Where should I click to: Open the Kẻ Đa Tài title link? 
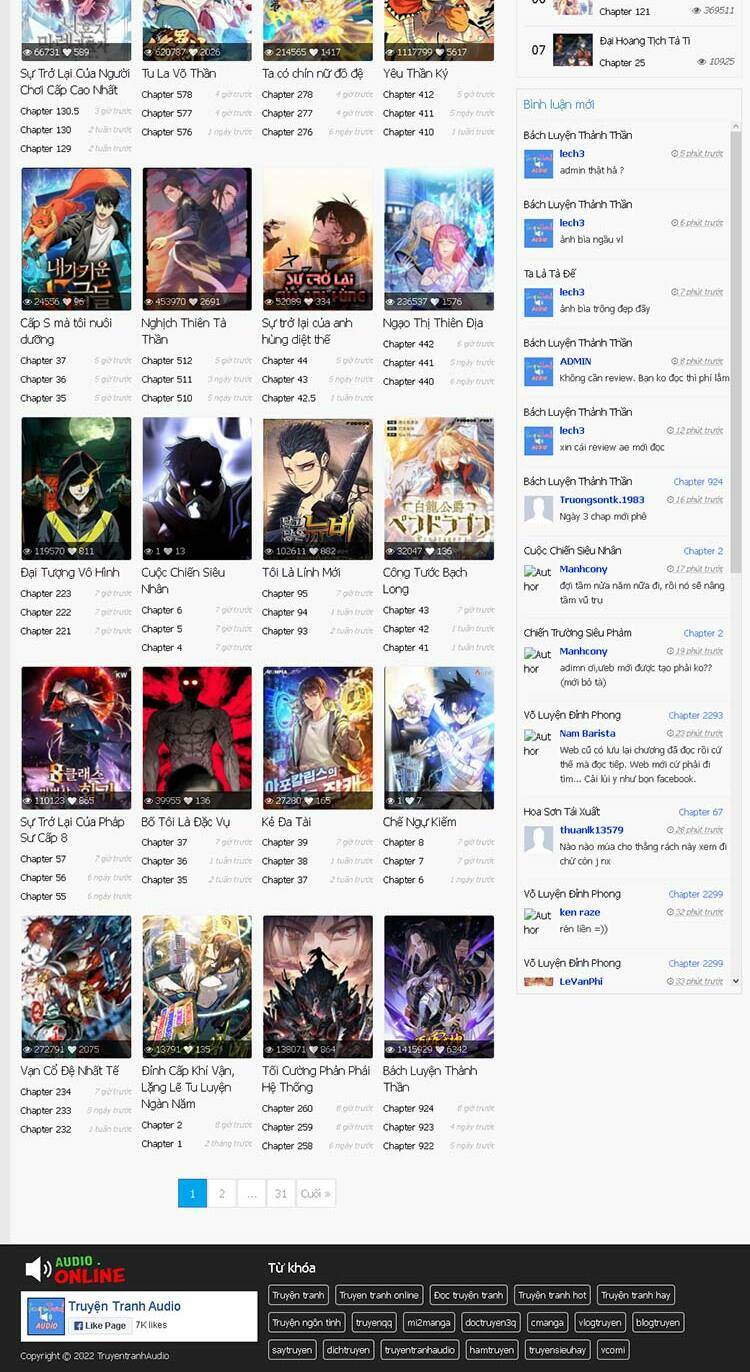tap(286, 822)
